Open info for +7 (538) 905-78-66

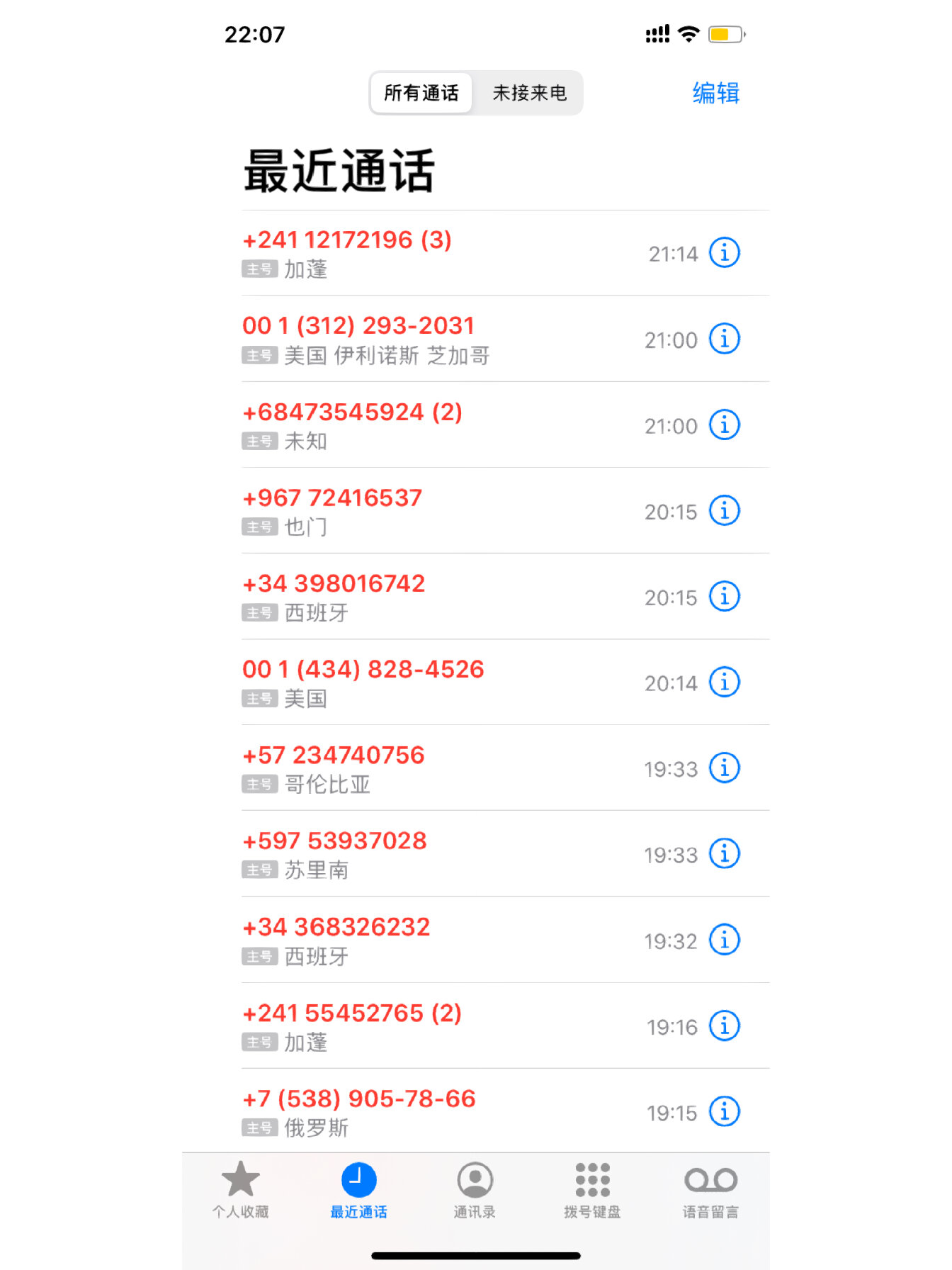click(x=724, y=1112)
